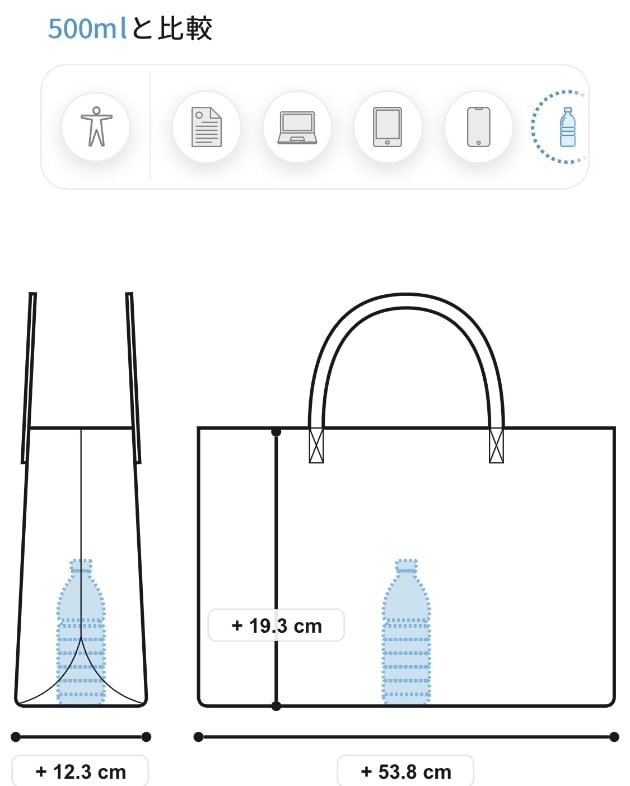Tap the selected 500ml bottle icon
Viewport: 630px width, 786px height.
[x=566, y=127]
